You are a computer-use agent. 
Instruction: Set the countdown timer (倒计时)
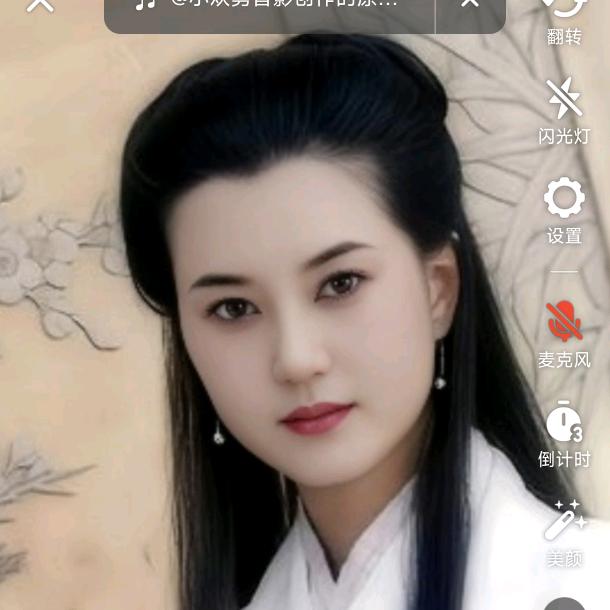[x=564, y=431]
